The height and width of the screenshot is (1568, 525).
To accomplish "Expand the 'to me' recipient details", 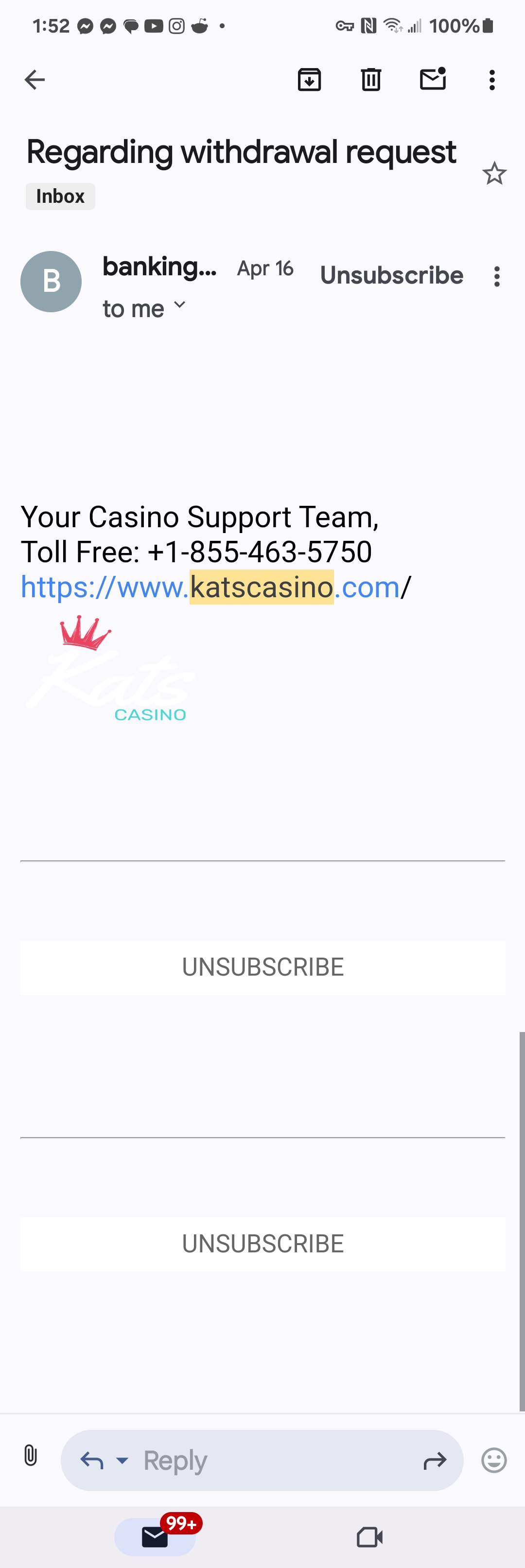I will pos(179,305).
